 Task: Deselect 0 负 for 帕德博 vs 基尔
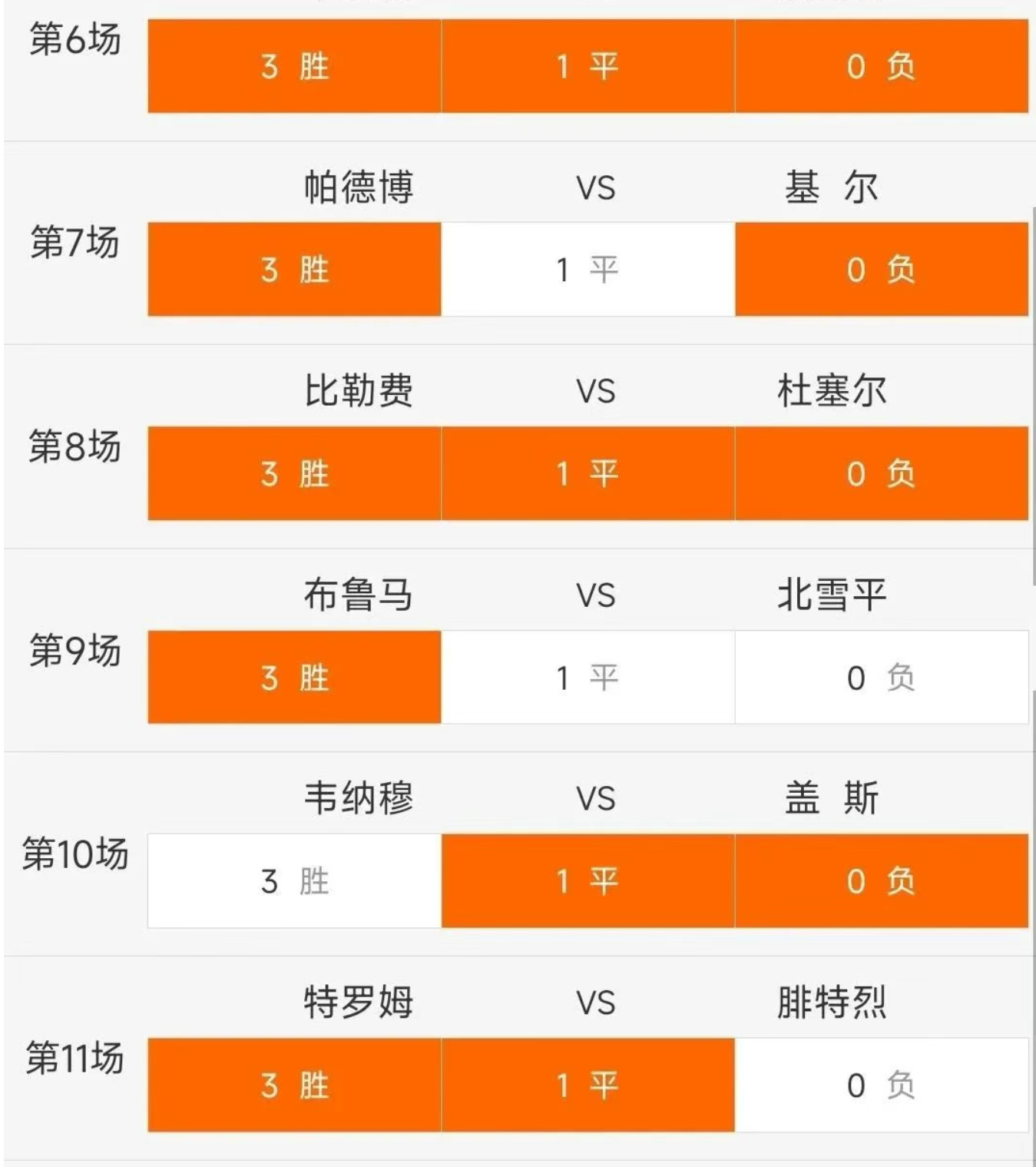881,270
